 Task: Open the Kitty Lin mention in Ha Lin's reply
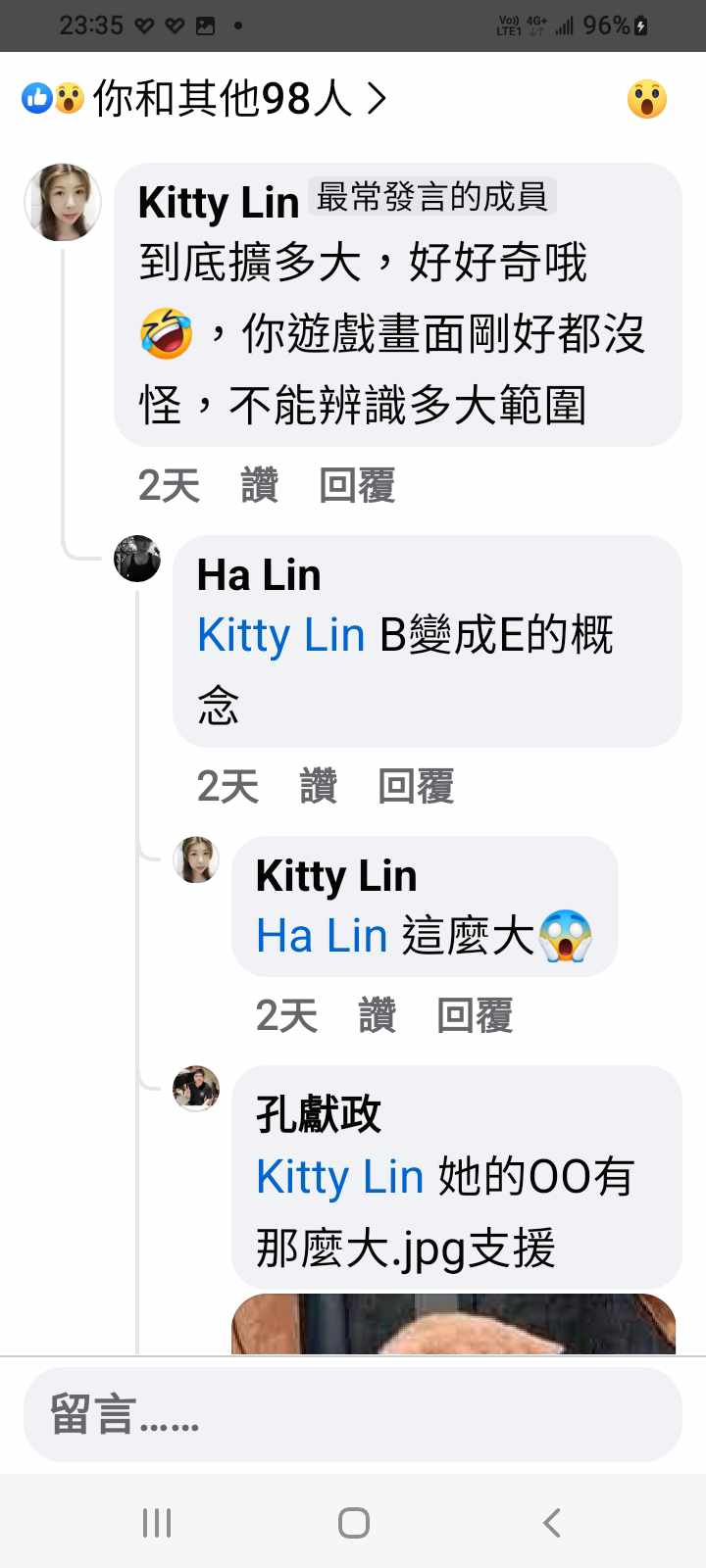(280, 635)
